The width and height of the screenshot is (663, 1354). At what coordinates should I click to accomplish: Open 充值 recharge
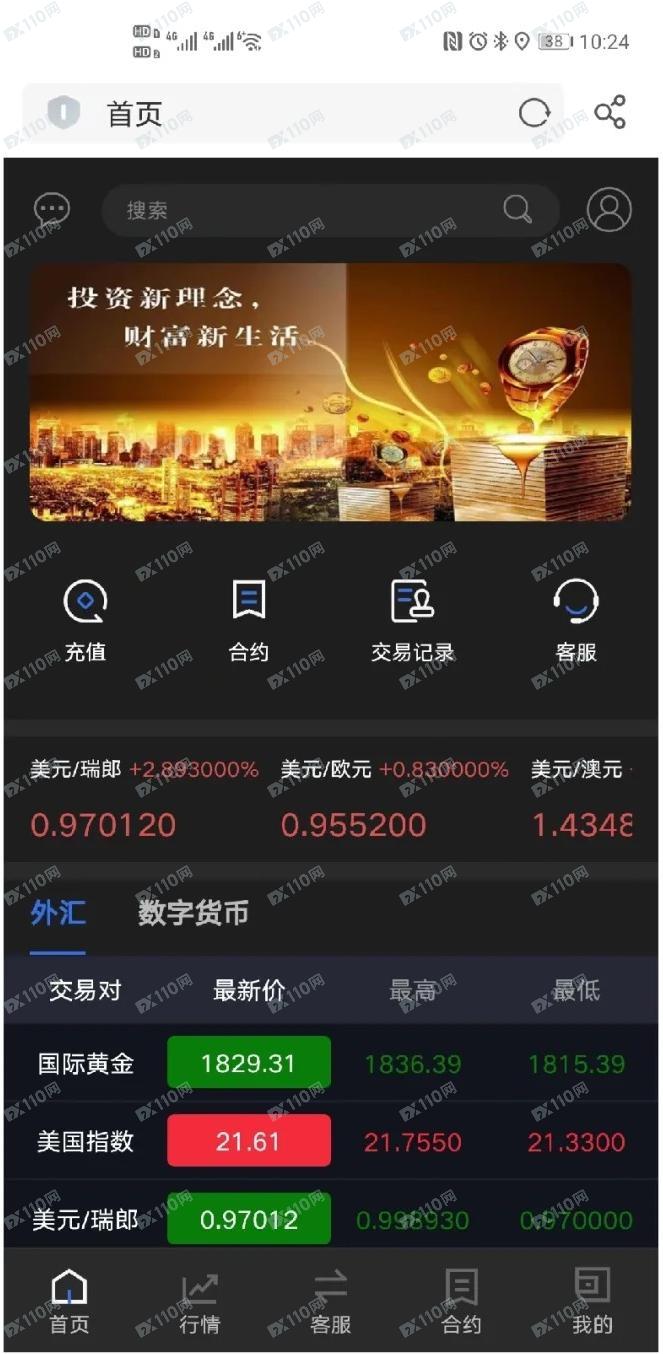pyautogui.click(x=85, y=620)
